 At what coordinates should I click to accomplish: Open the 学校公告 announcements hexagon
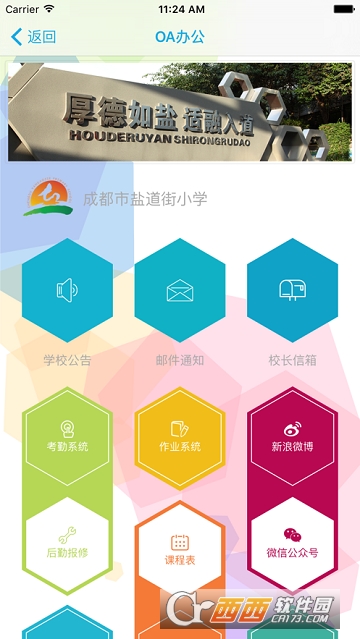coord(67,290)
